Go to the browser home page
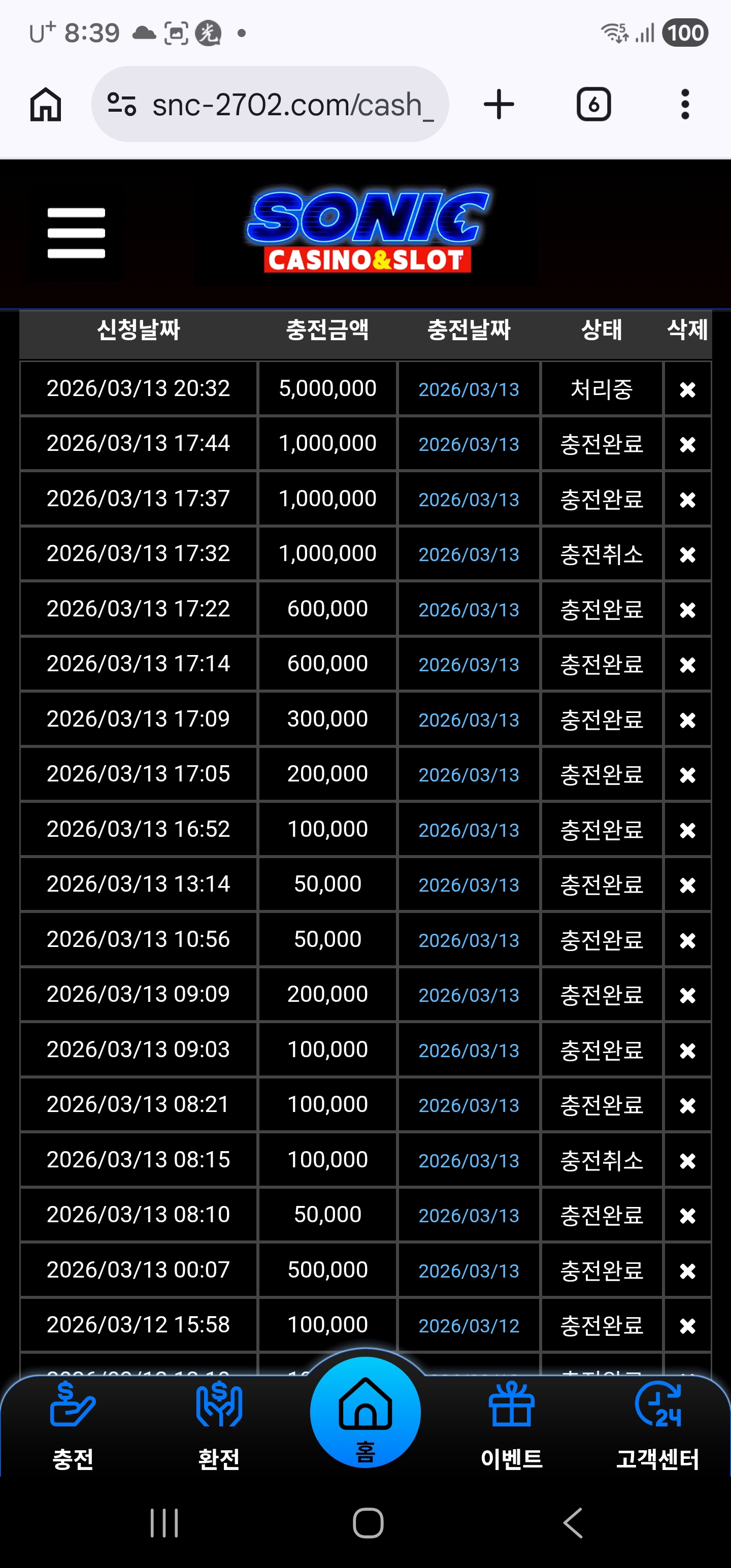The width and height of the screenshot is (731, 1568). [46, 105]
